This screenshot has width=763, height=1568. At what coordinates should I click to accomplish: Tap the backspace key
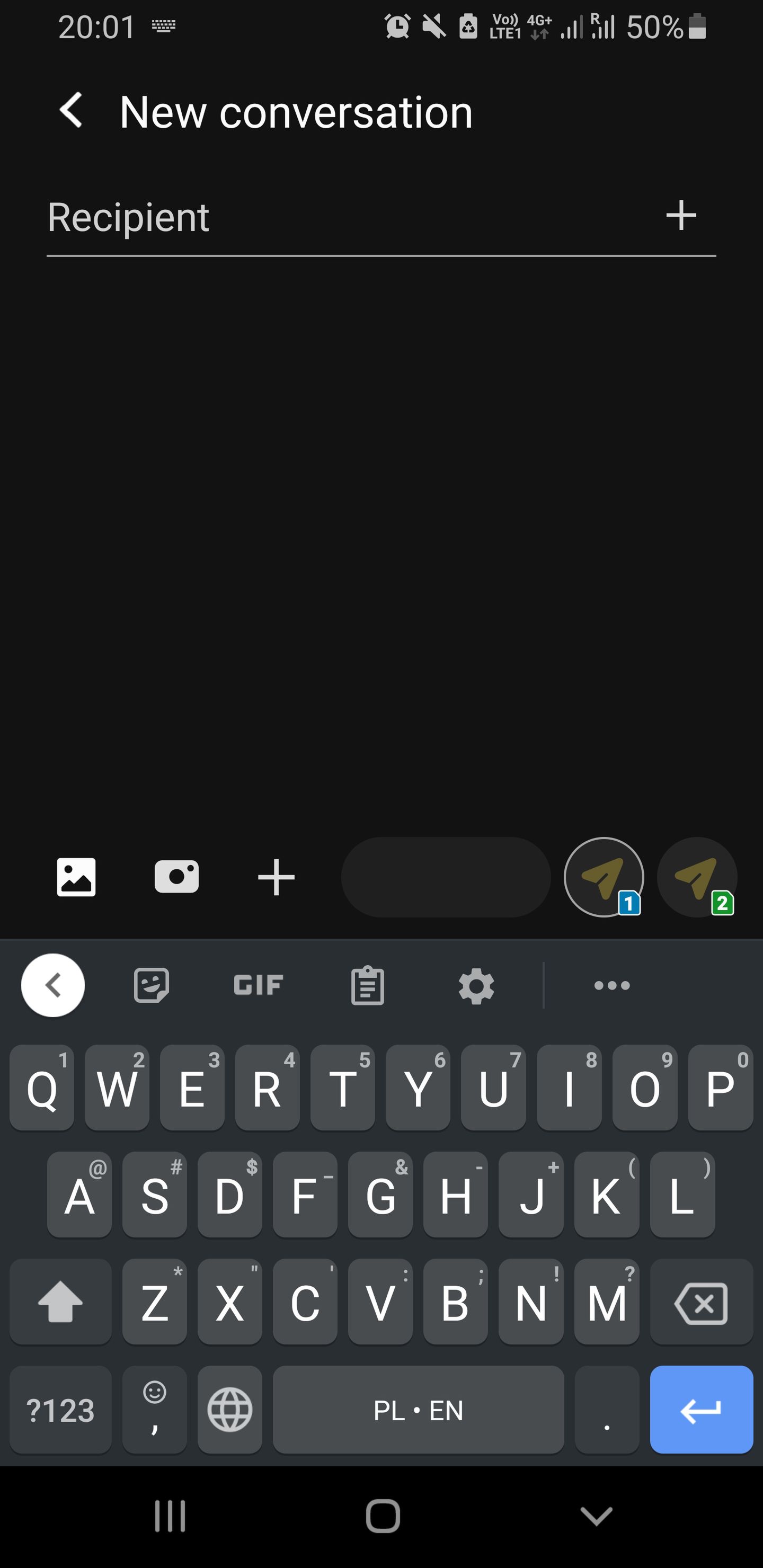click(x=702, y=1302)
